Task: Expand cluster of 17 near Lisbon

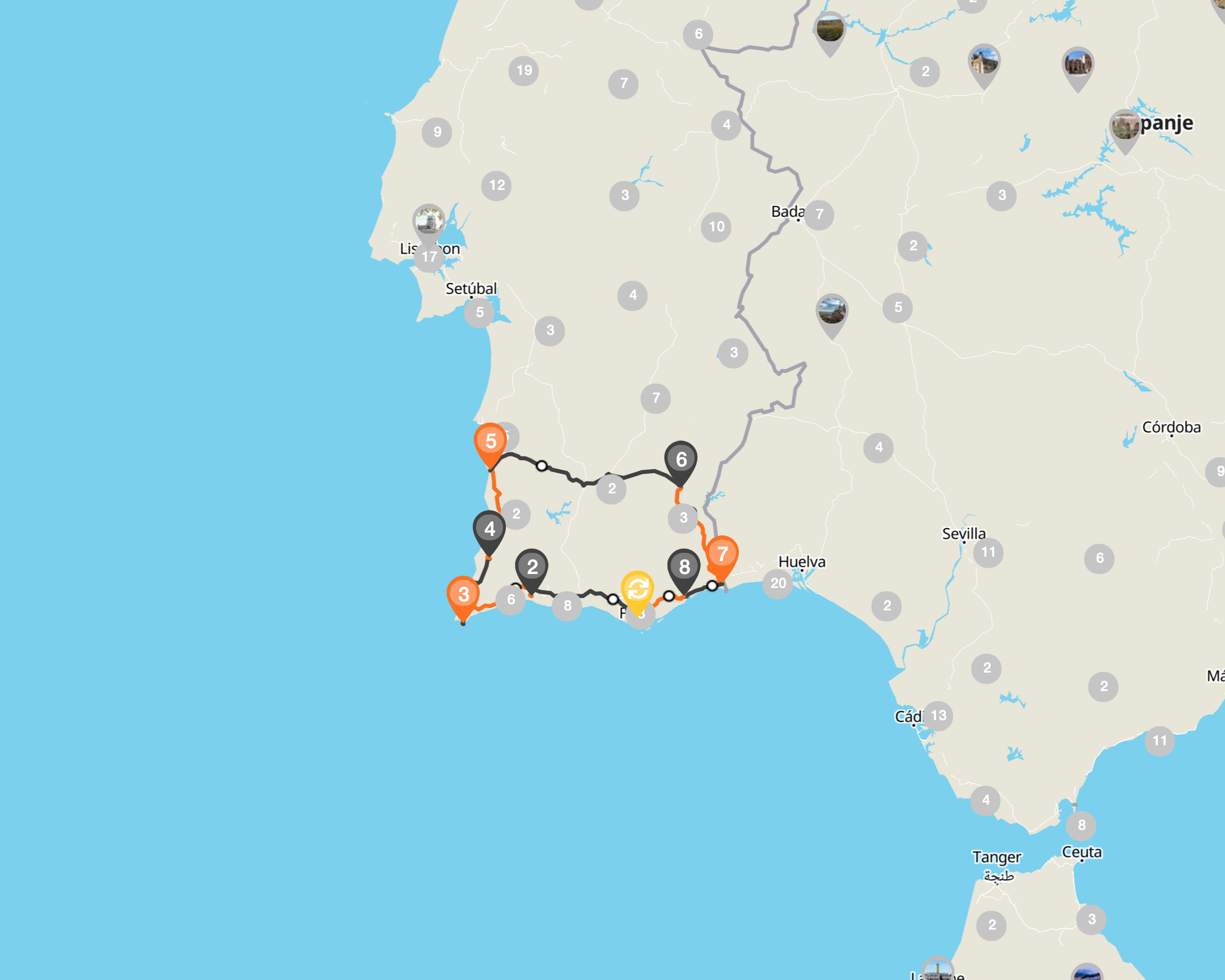Action: click(429, 258)
